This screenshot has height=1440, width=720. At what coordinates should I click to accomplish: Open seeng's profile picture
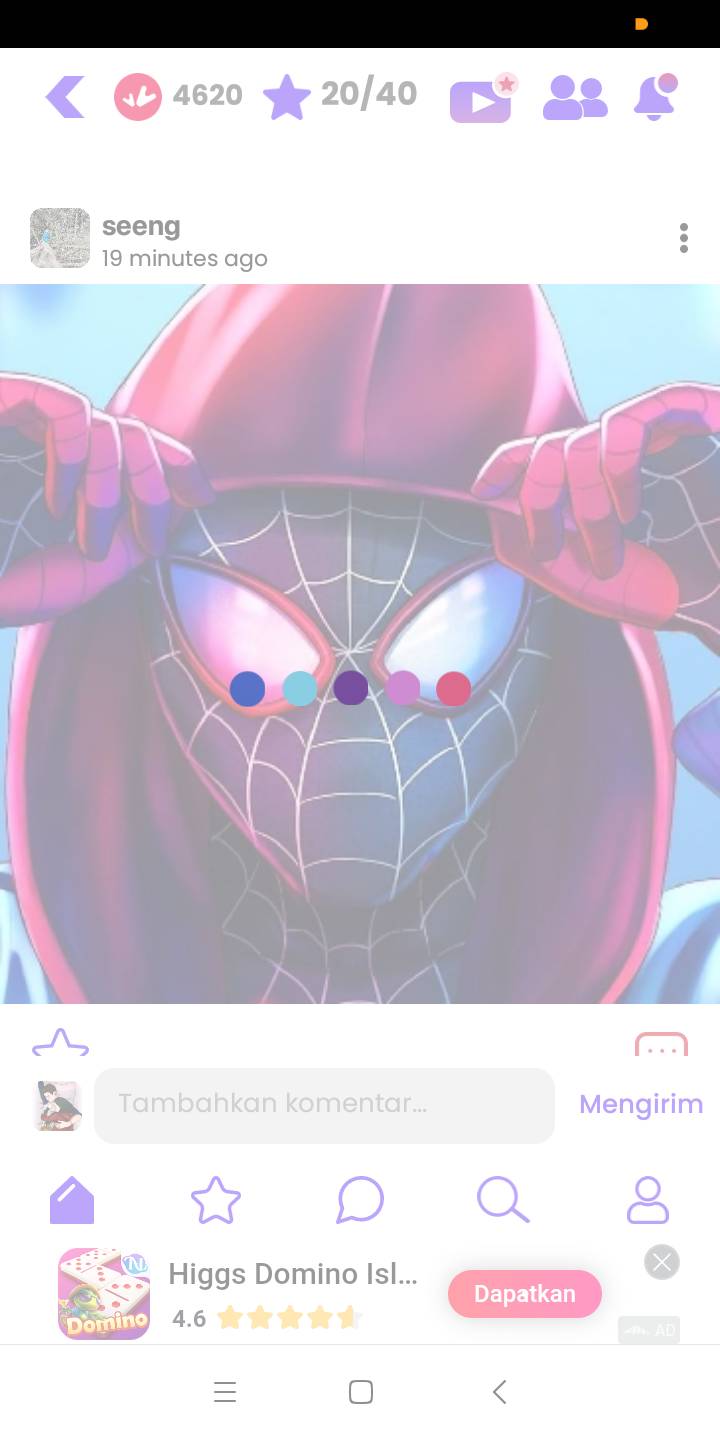60,238
